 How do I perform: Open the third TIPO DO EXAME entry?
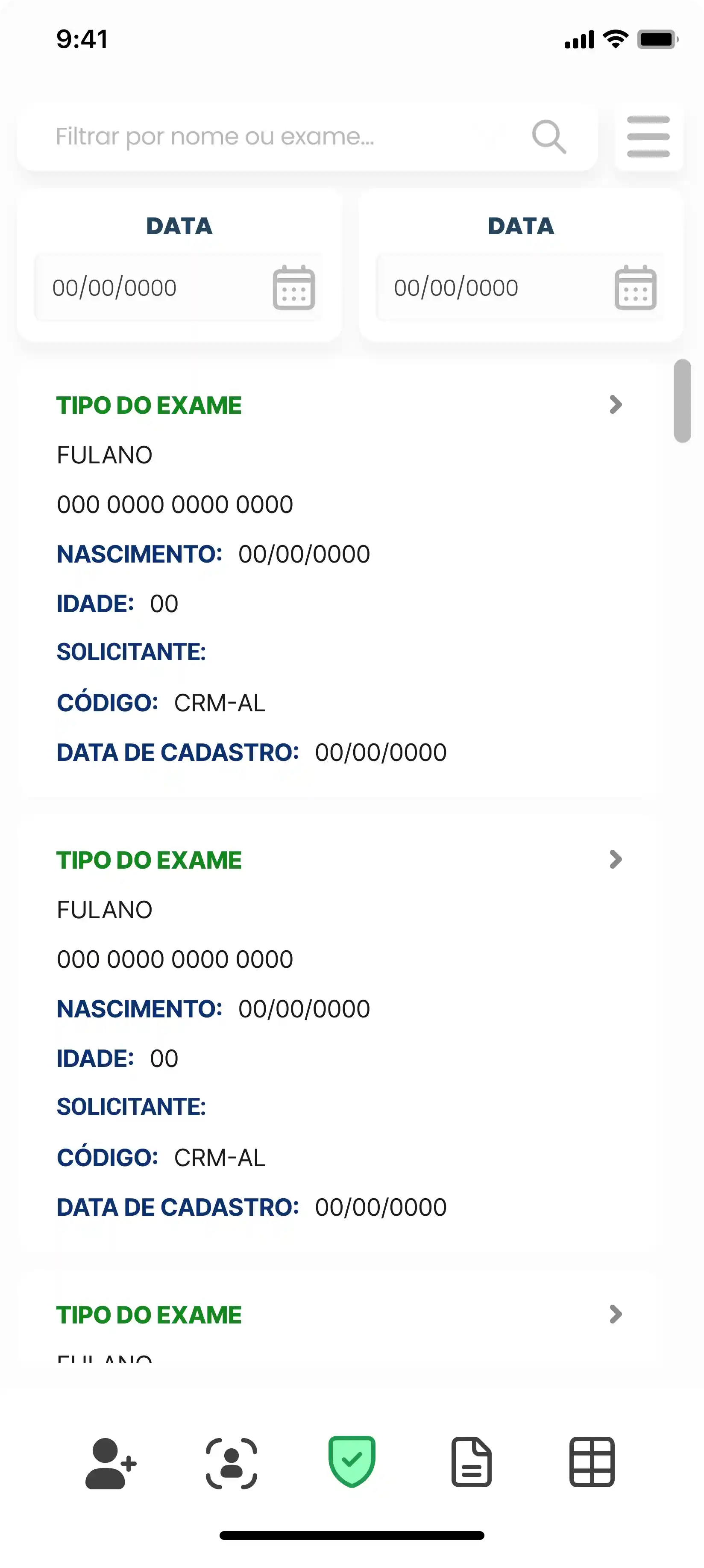(149, 1314)
